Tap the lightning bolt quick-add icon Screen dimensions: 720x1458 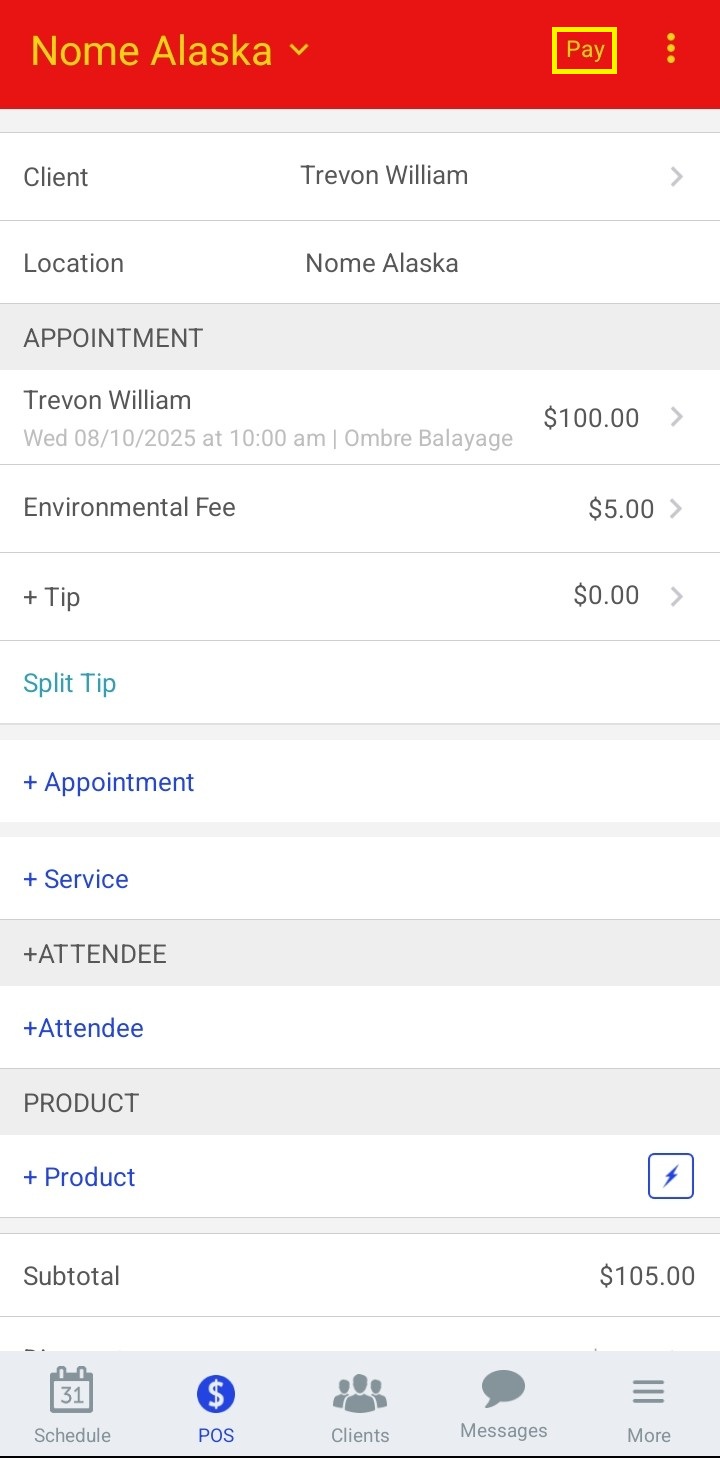(x=670, y=1177)
